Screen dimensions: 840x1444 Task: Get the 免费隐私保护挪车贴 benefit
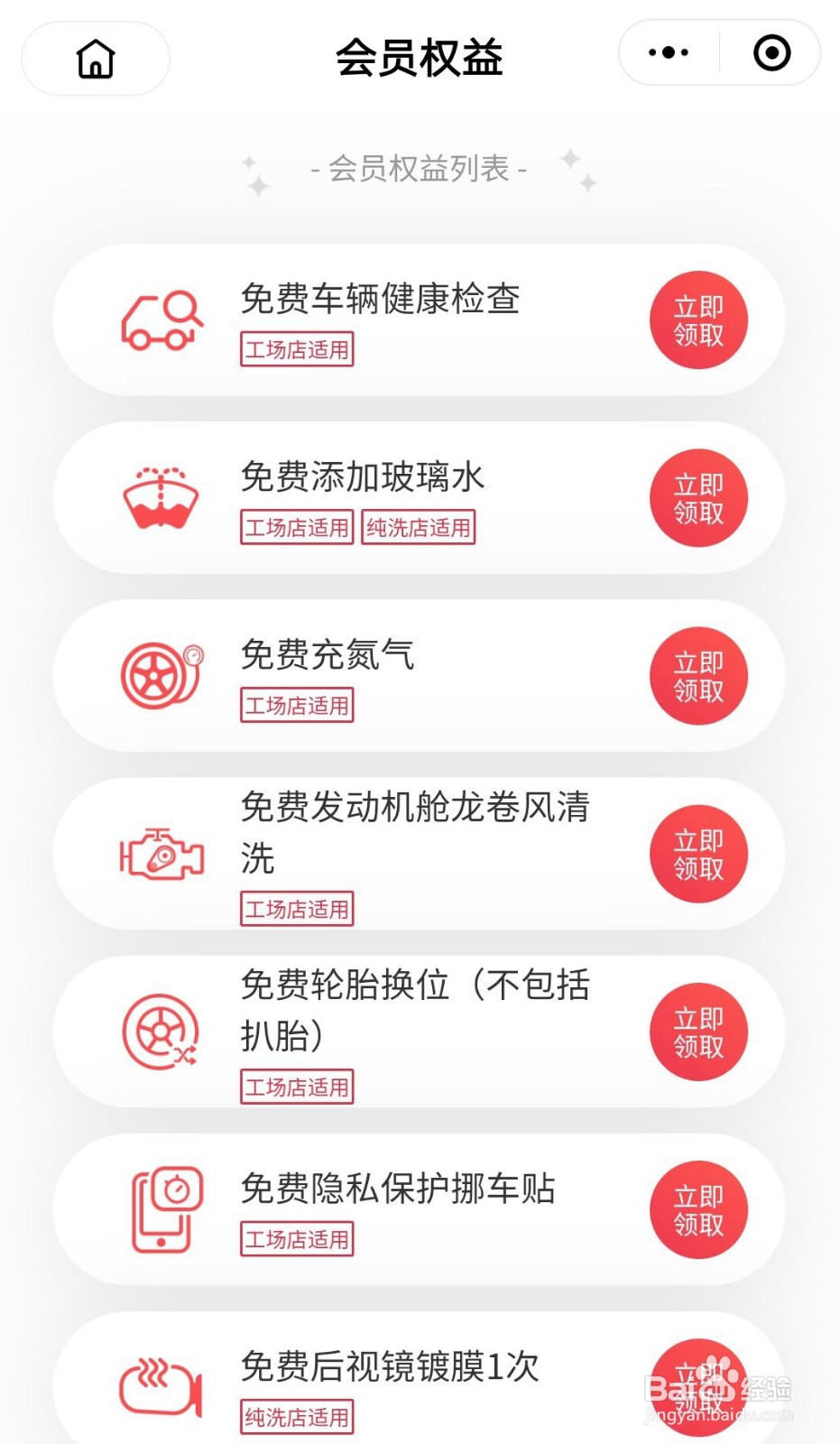[699, 1209]
